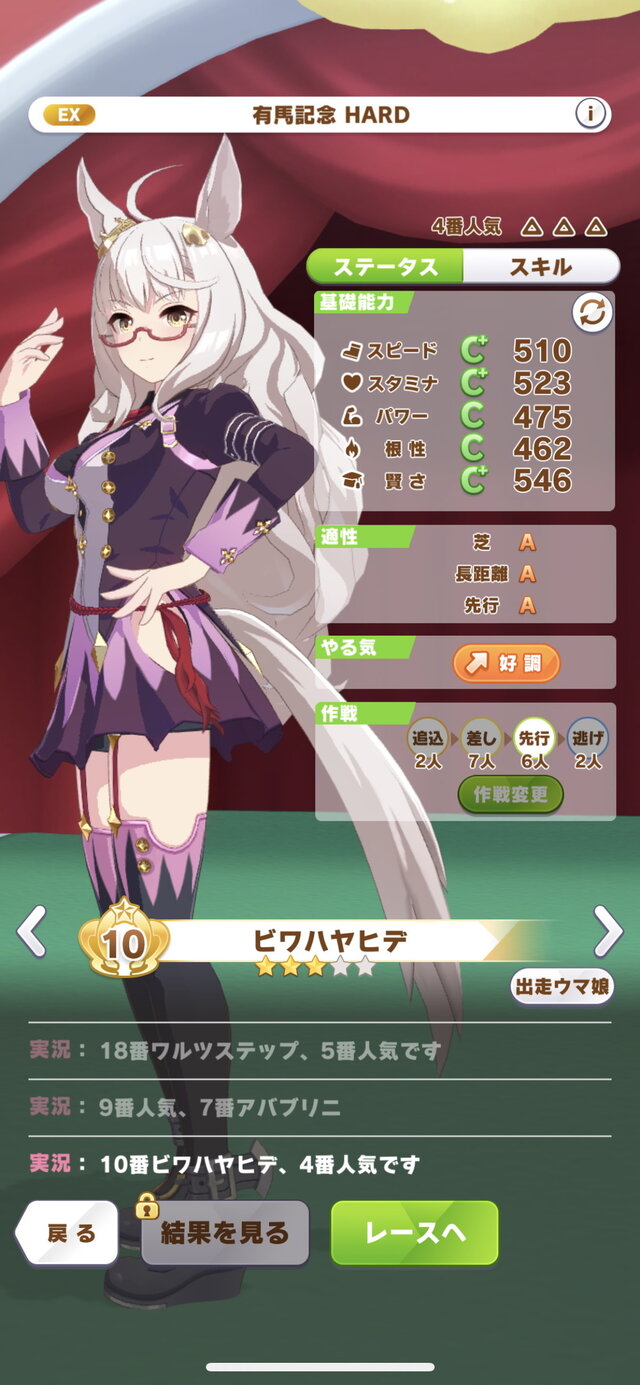Image resolution: width=640 pixels, height=1385 pixels.
Task: Open the info icon for 有馬記念 HARD
Action: pos(591,115)
